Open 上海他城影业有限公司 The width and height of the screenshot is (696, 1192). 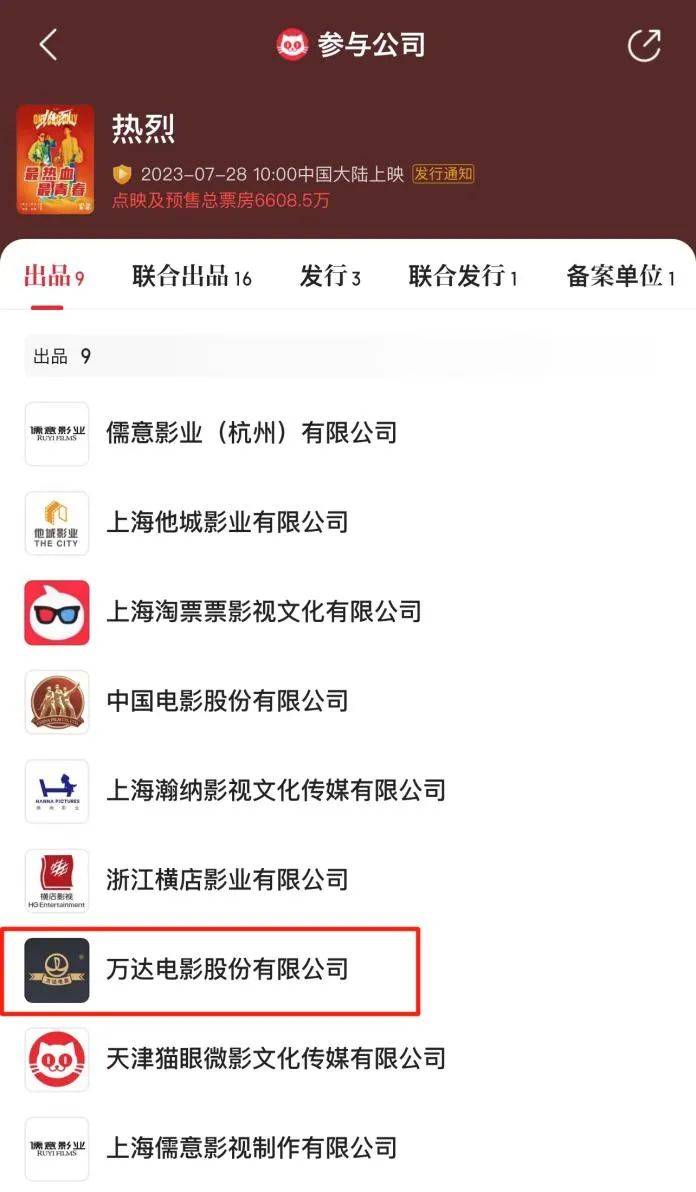tap(227, 522)
